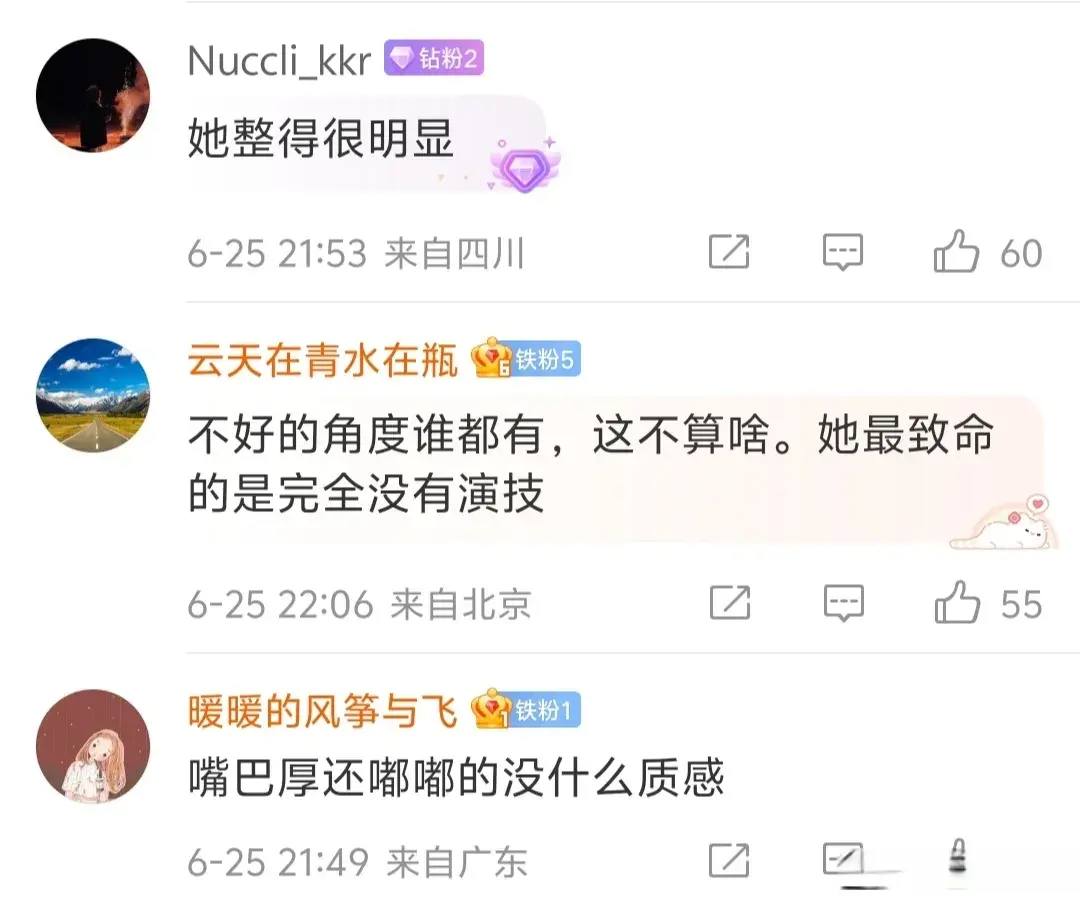The height and width of the screenshot is (904, 1080).
Task: Like the comment with 55 likes
Action: coord(956,603)
